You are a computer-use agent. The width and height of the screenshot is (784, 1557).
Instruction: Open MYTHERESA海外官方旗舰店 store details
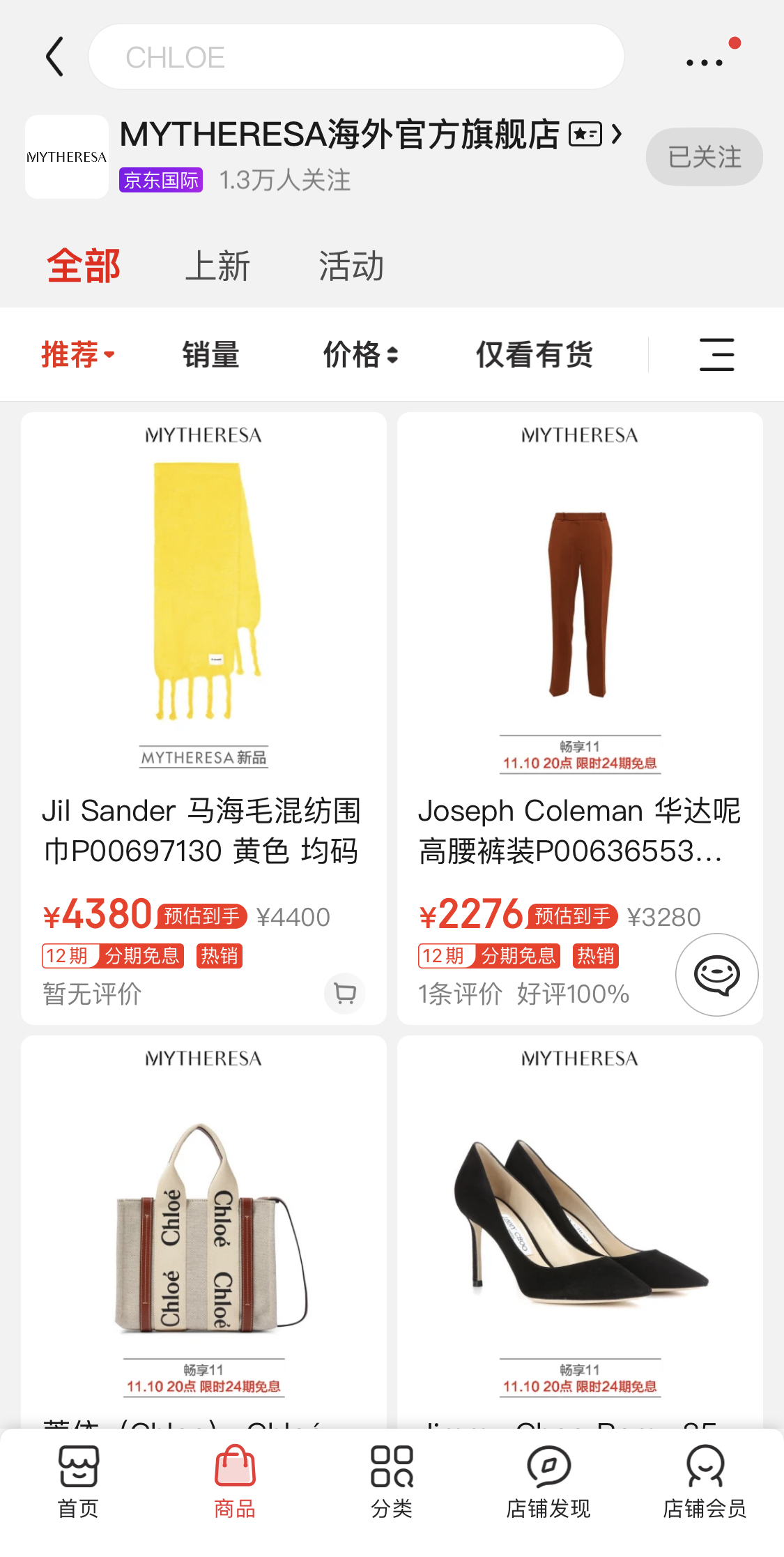(x=369, y=135)
